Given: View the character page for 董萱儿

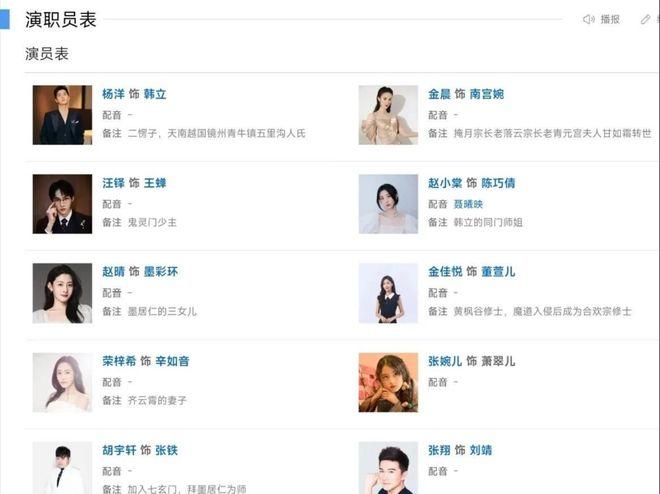Looking at the screenshot, I should (499, 271).
